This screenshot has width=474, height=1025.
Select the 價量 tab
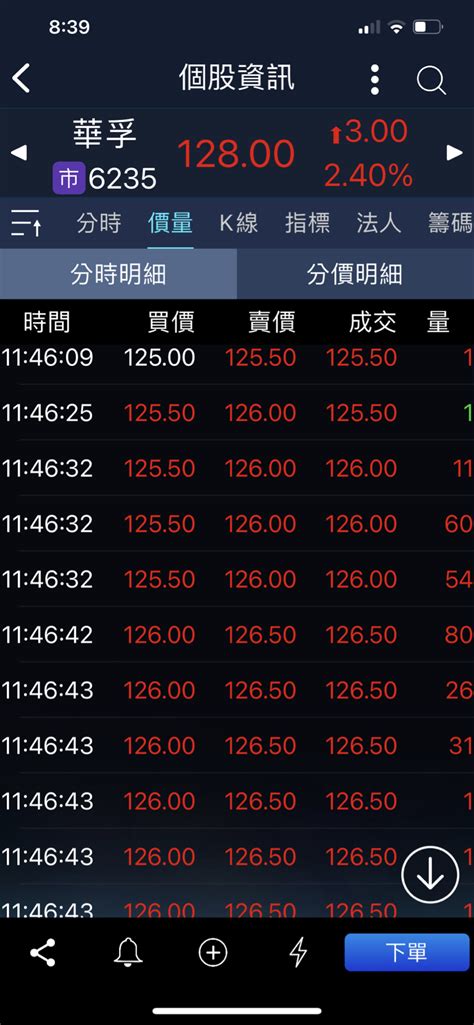(170, 223)
